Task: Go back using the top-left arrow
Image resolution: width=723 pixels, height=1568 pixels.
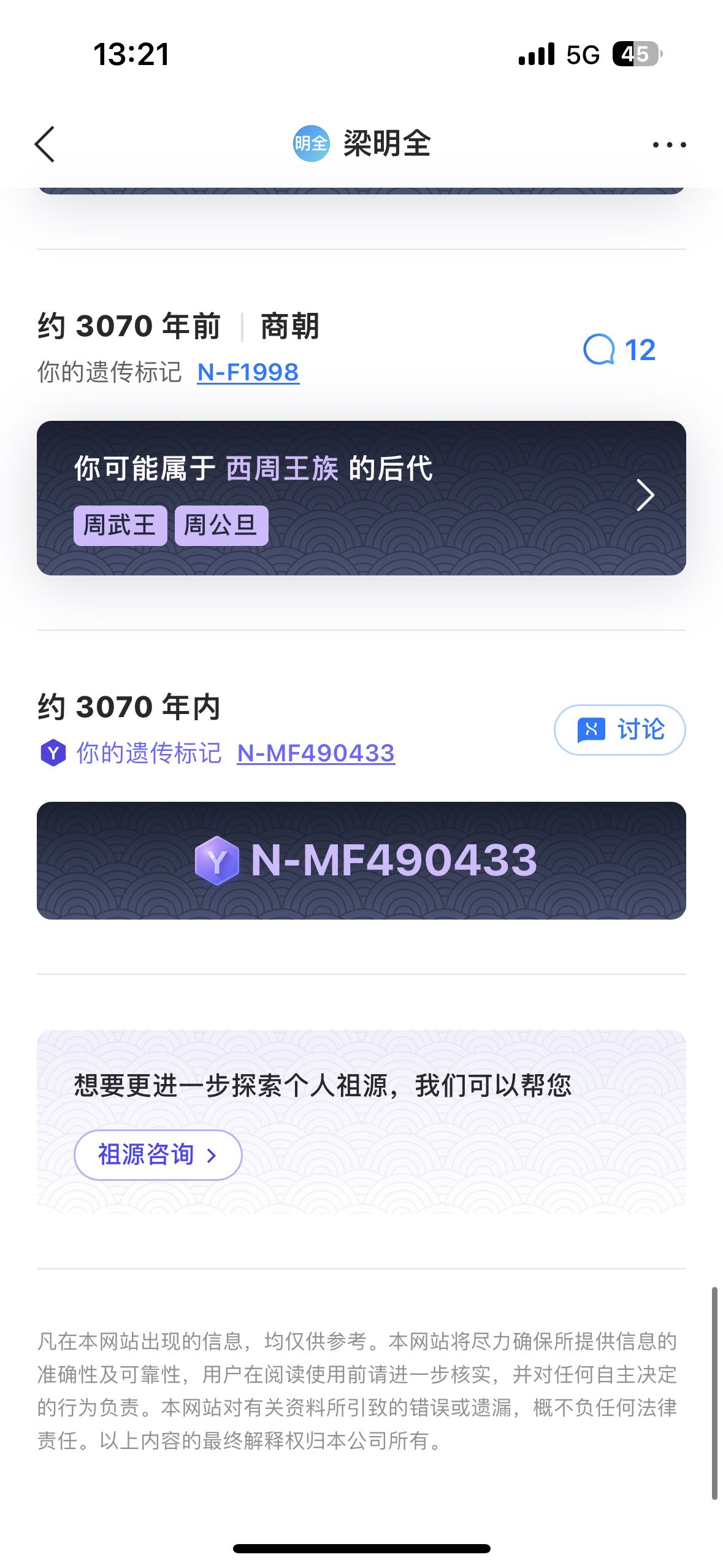Action: (45, 144)
